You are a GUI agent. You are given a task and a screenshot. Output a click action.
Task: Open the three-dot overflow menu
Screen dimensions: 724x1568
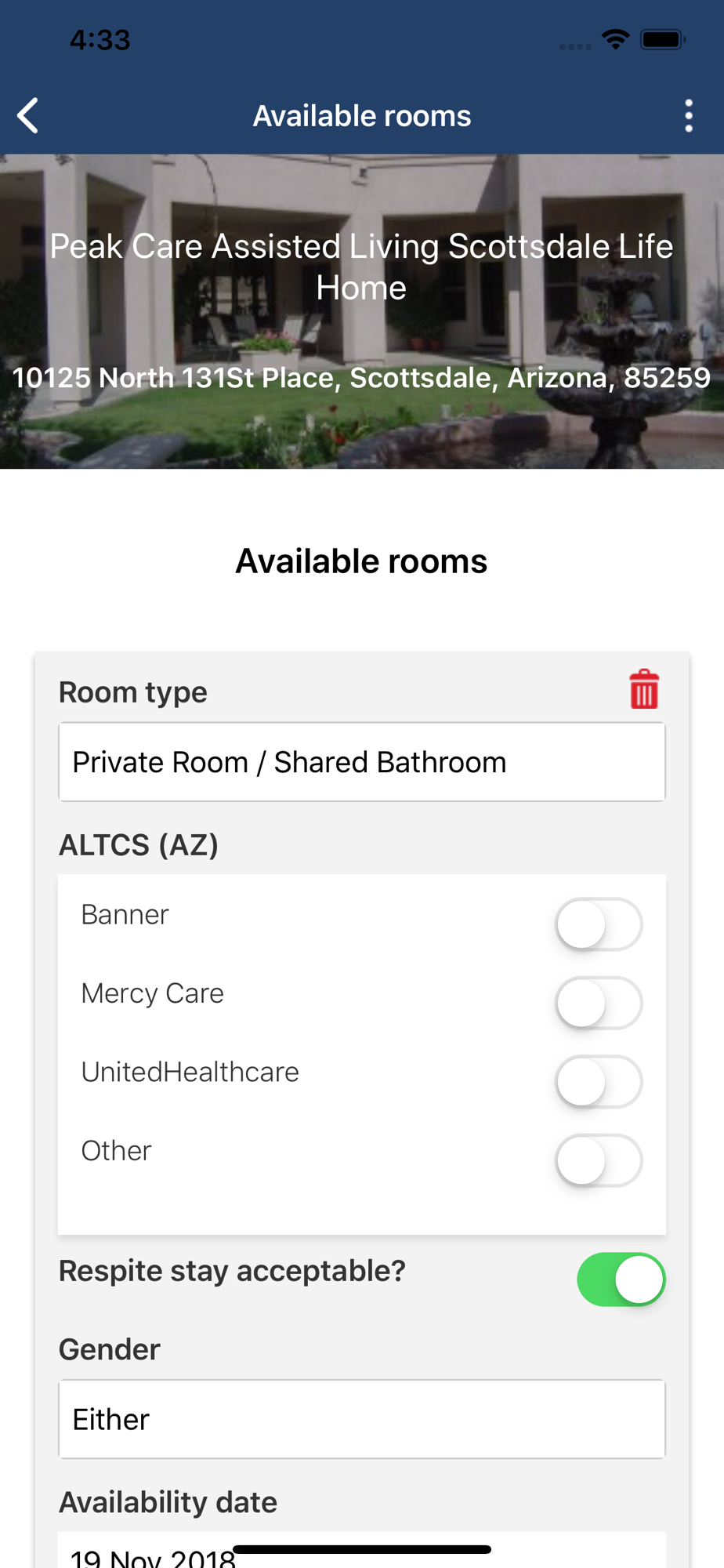click(x=688, y=116)
